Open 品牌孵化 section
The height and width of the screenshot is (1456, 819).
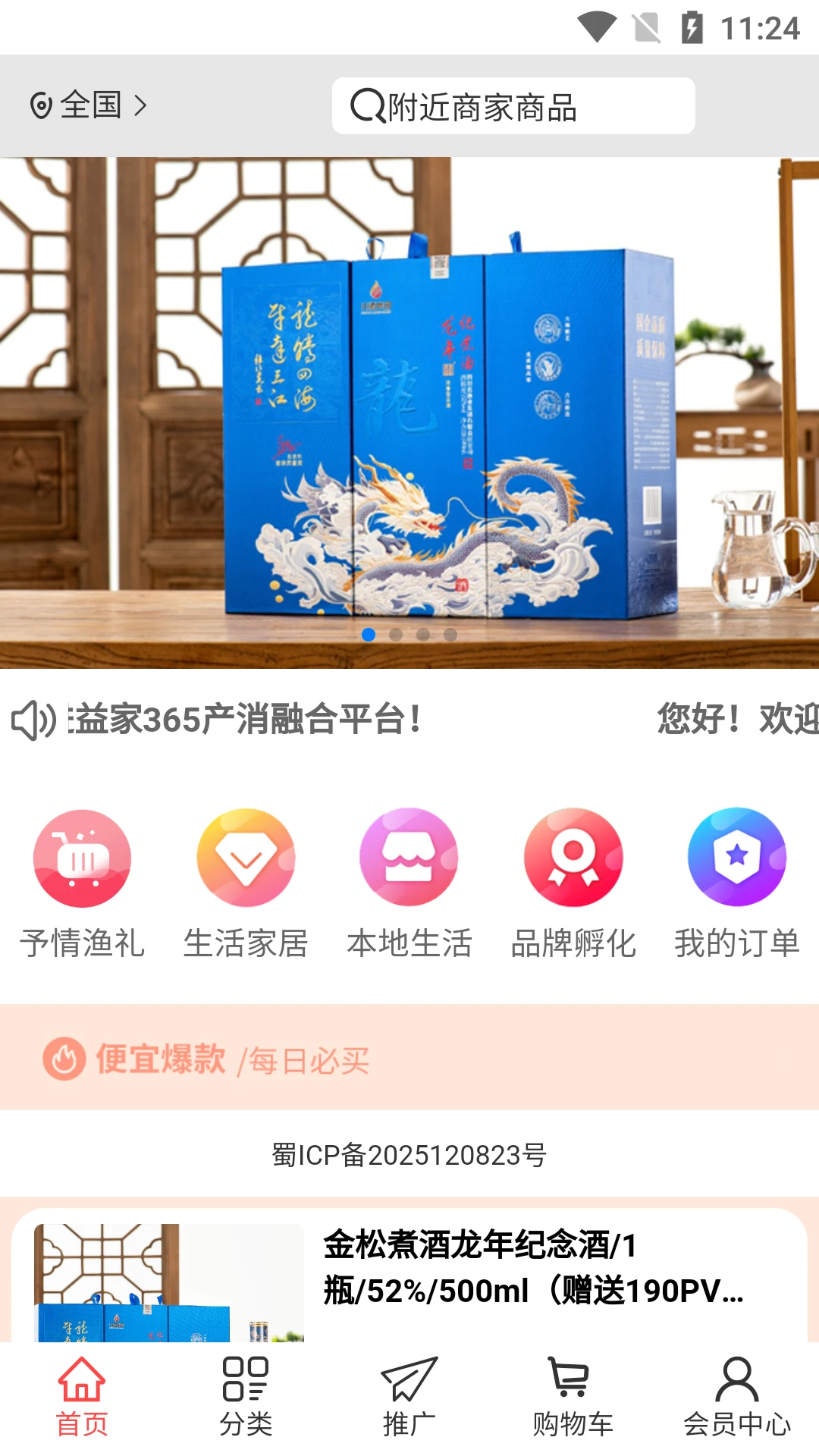tap(573, 883)
